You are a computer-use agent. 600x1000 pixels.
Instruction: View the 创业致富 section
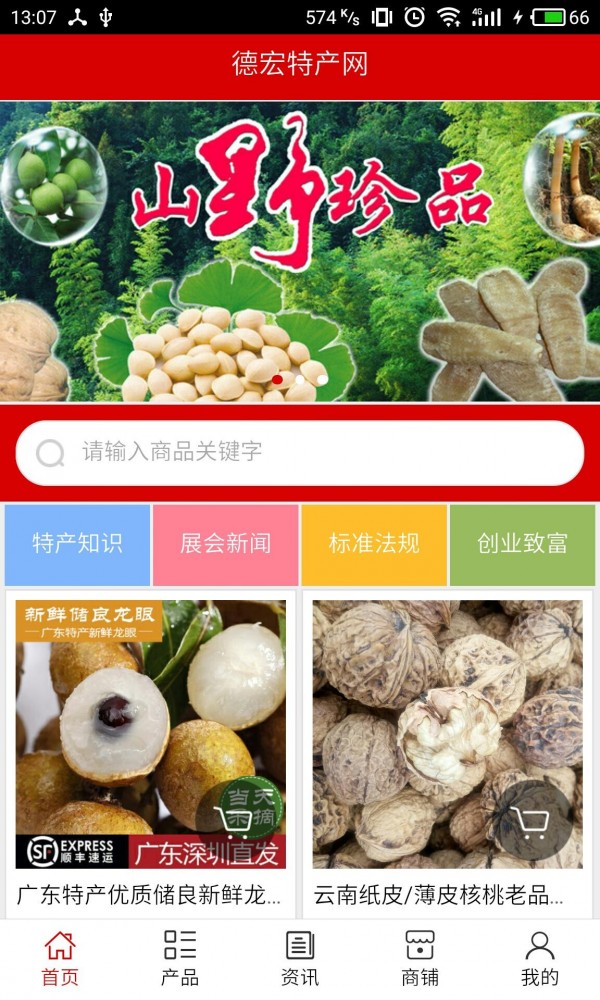tap(522, 544)
